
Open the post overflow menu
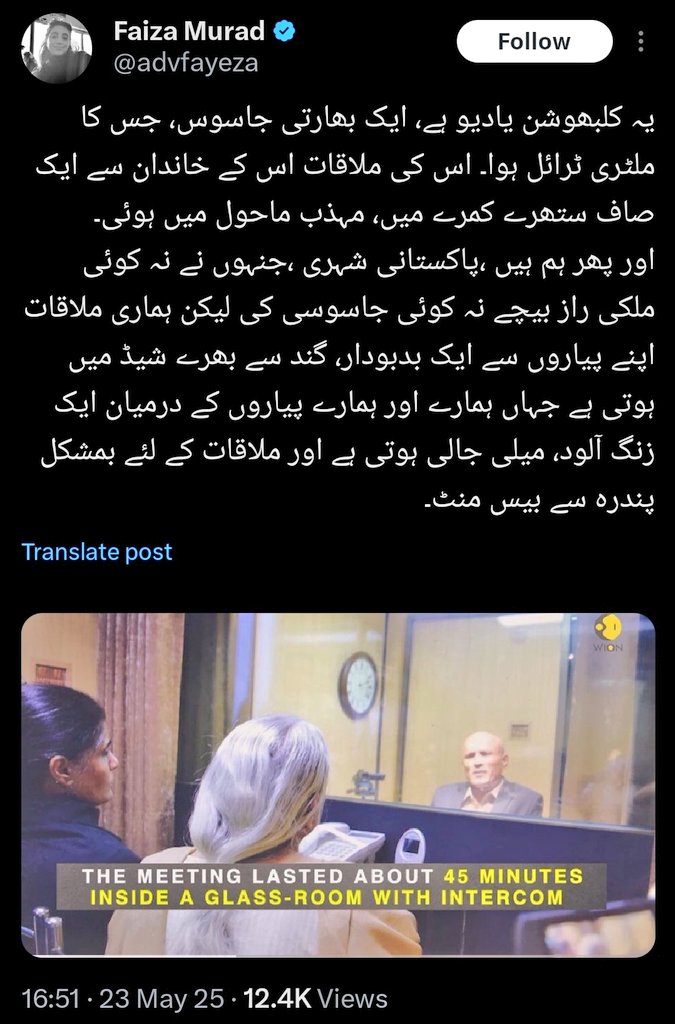[x=641, y=42]
